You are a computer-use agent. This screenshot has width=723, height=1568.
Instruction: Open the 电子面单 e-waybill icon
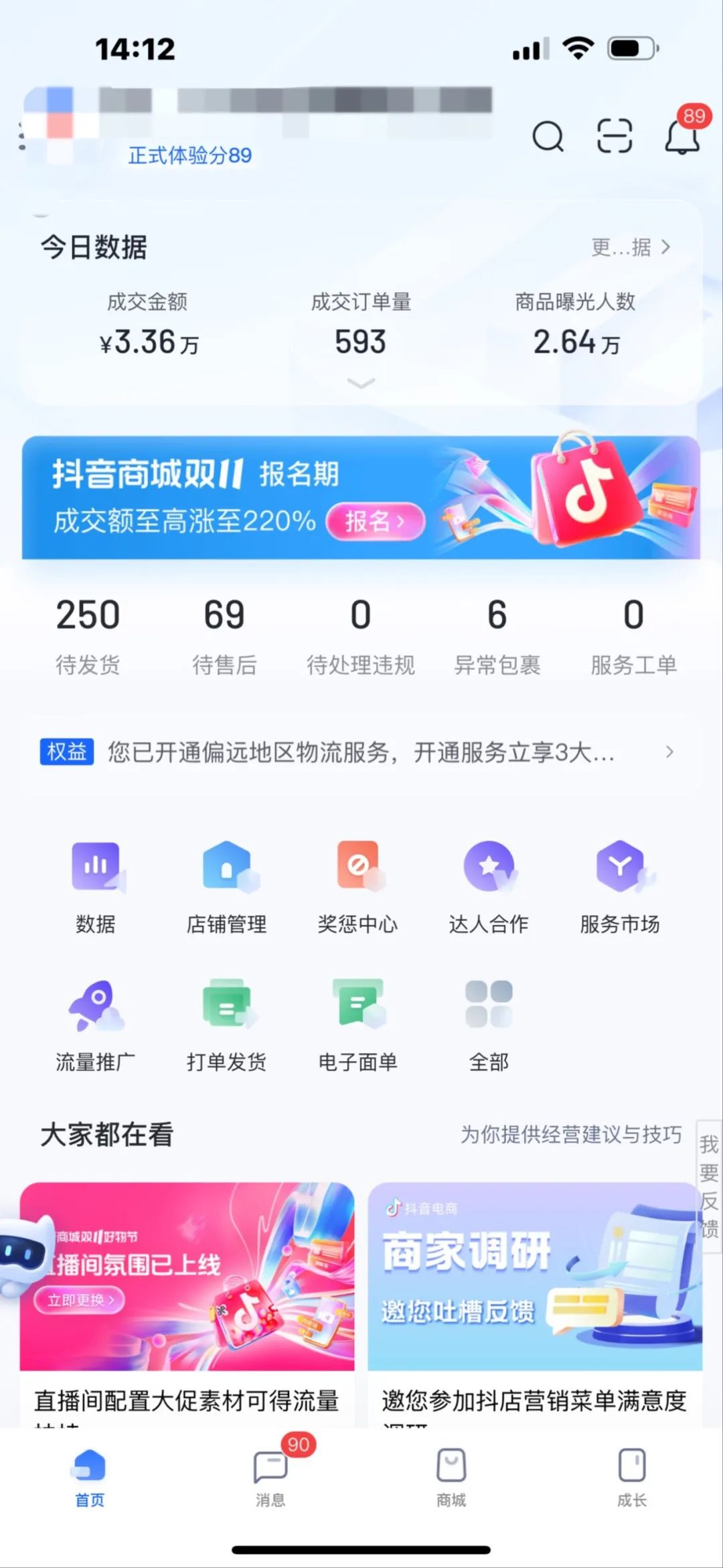pyautogui.click(x=358, y=1005)
